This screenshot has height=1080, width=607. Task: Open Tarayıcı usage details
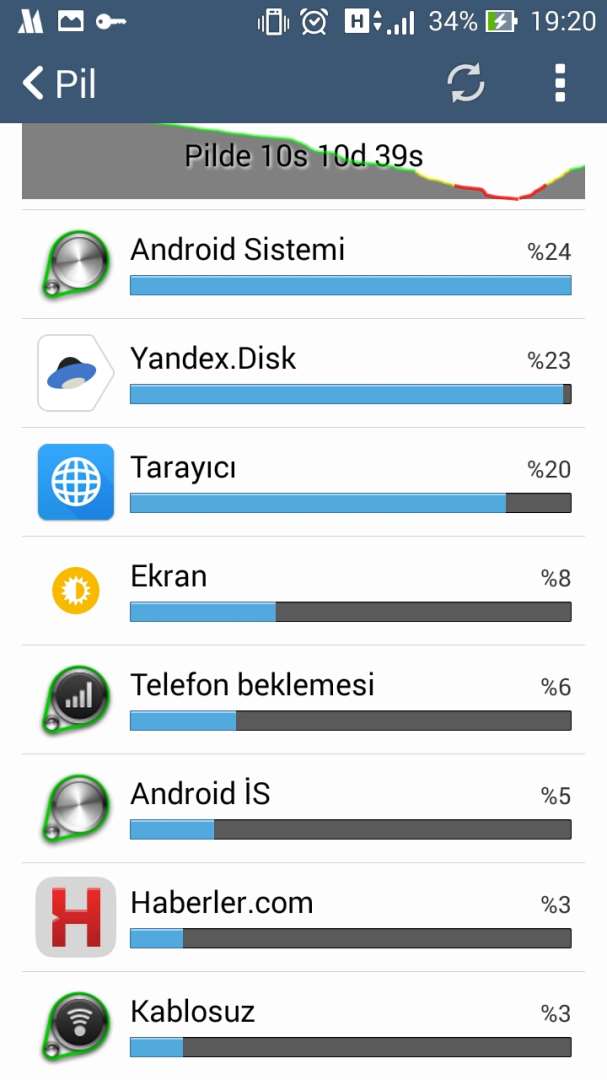click(x=303, y=482)
